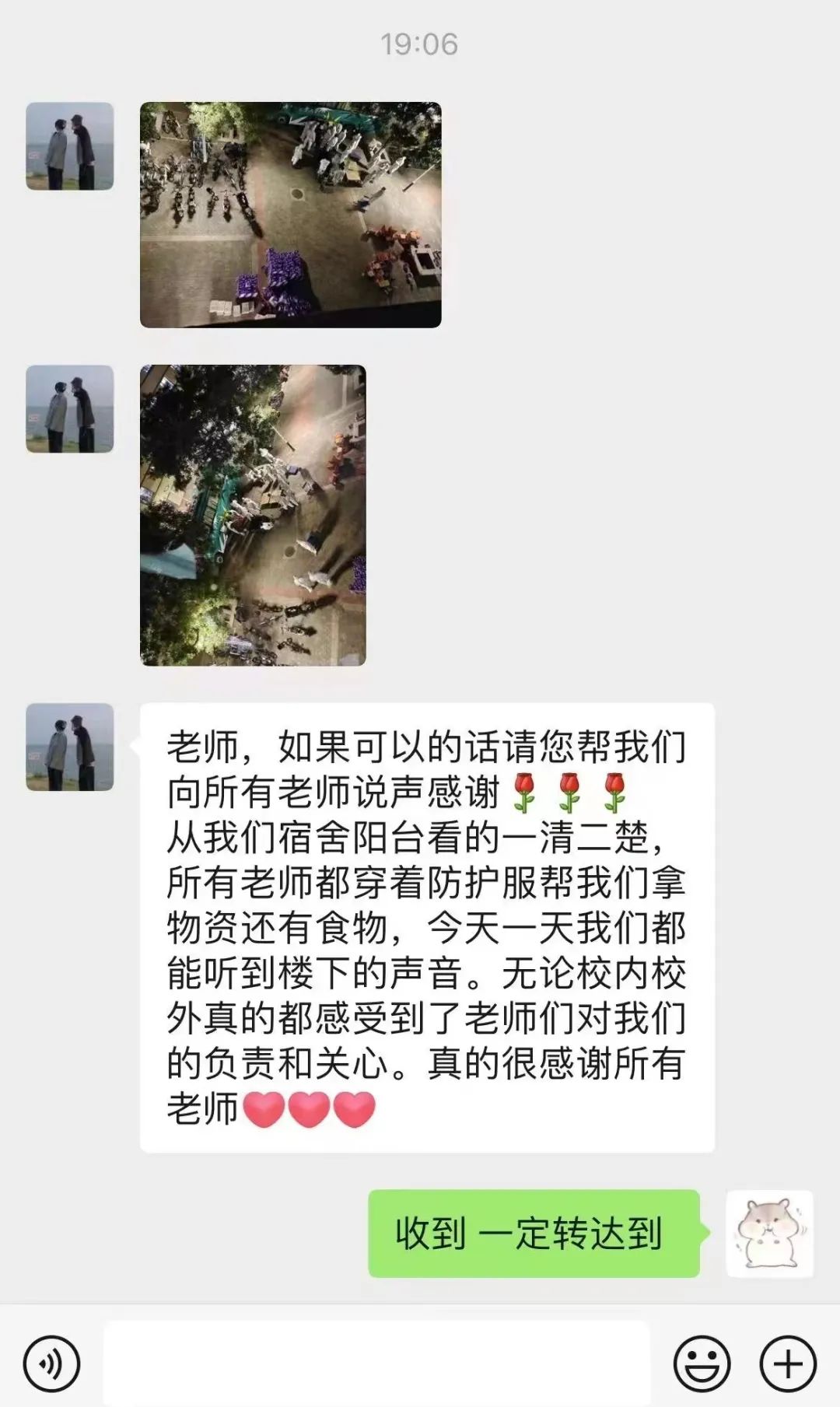The image size is (840, 1407).
Task: Open the plus attachment menu
Action: 788,1363
